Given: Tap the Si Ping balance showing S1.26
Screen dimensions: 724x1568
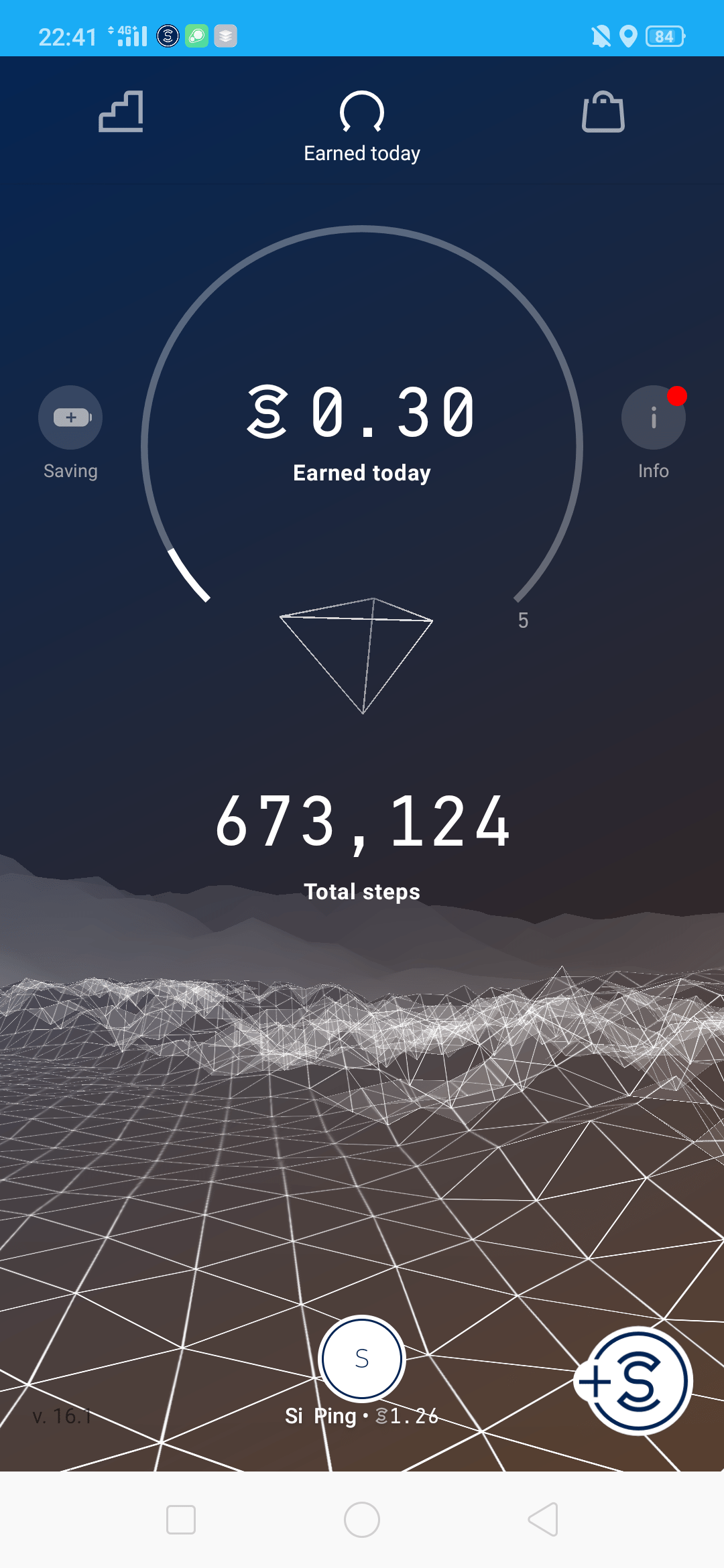Looking at the screenshot, I should pyautogui.click(x=361, y=1416).
